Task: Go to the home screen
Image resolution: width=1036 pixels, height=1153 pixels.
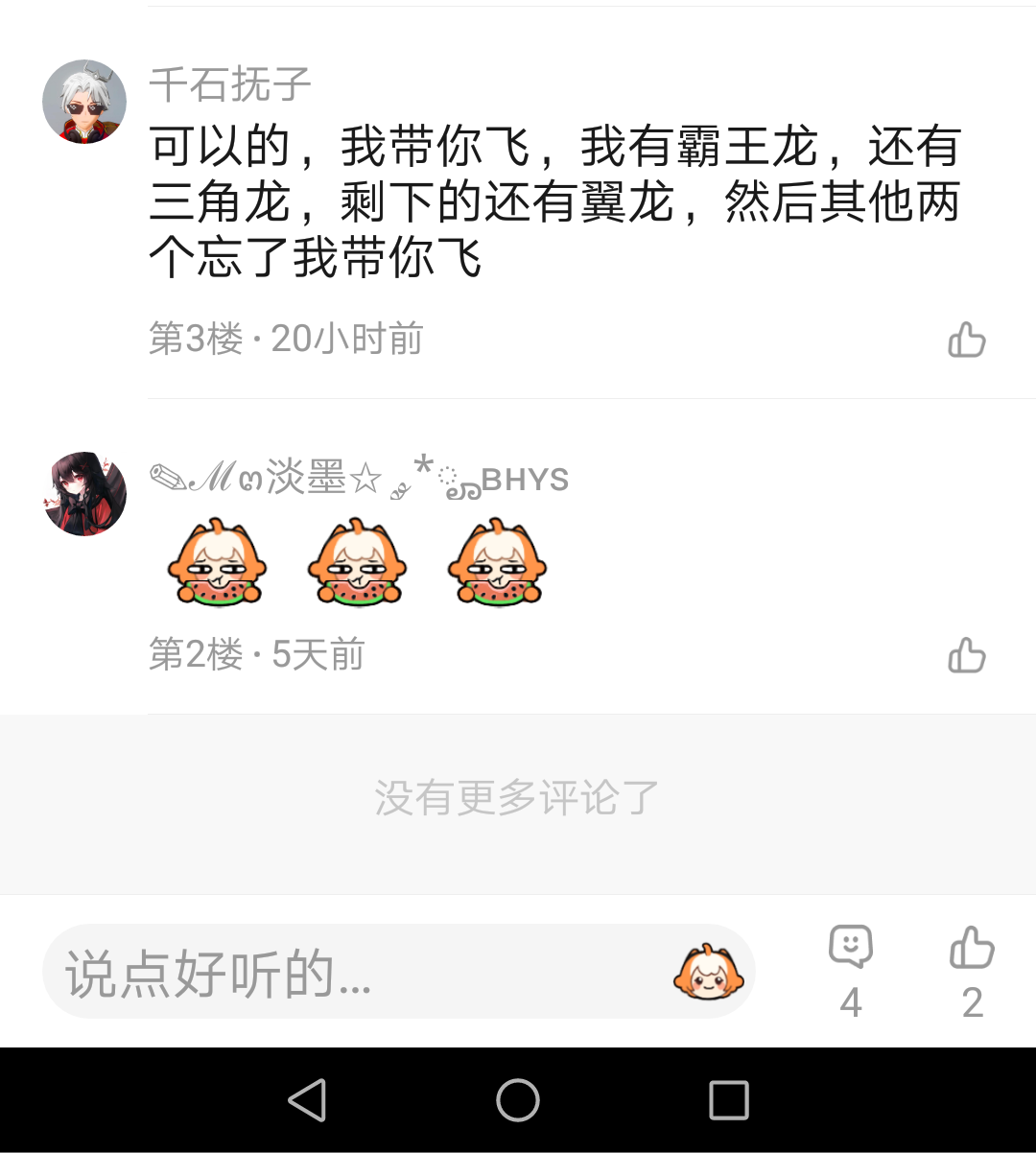Action: coord(518,1100)
